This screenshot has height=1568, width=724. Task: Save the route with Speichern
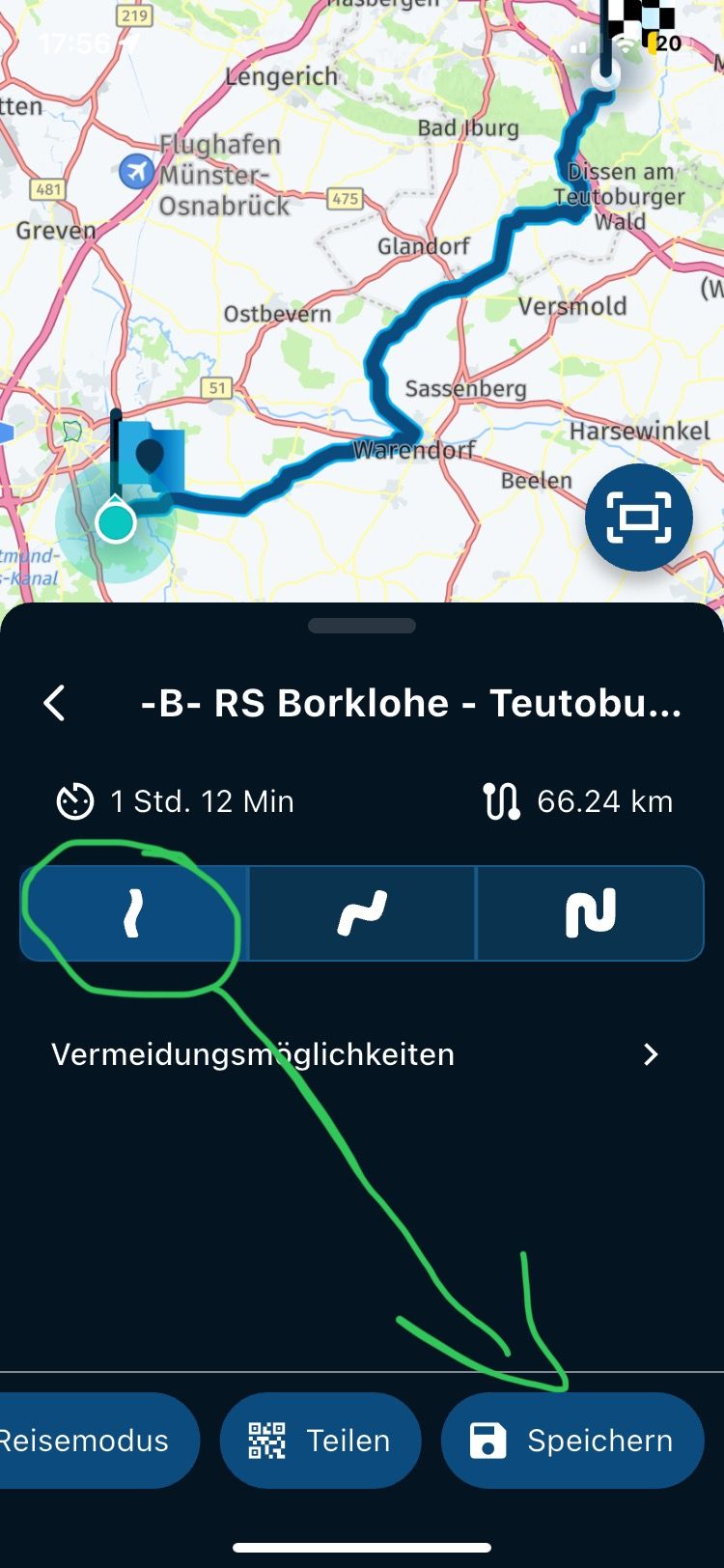pos(572,1441)
